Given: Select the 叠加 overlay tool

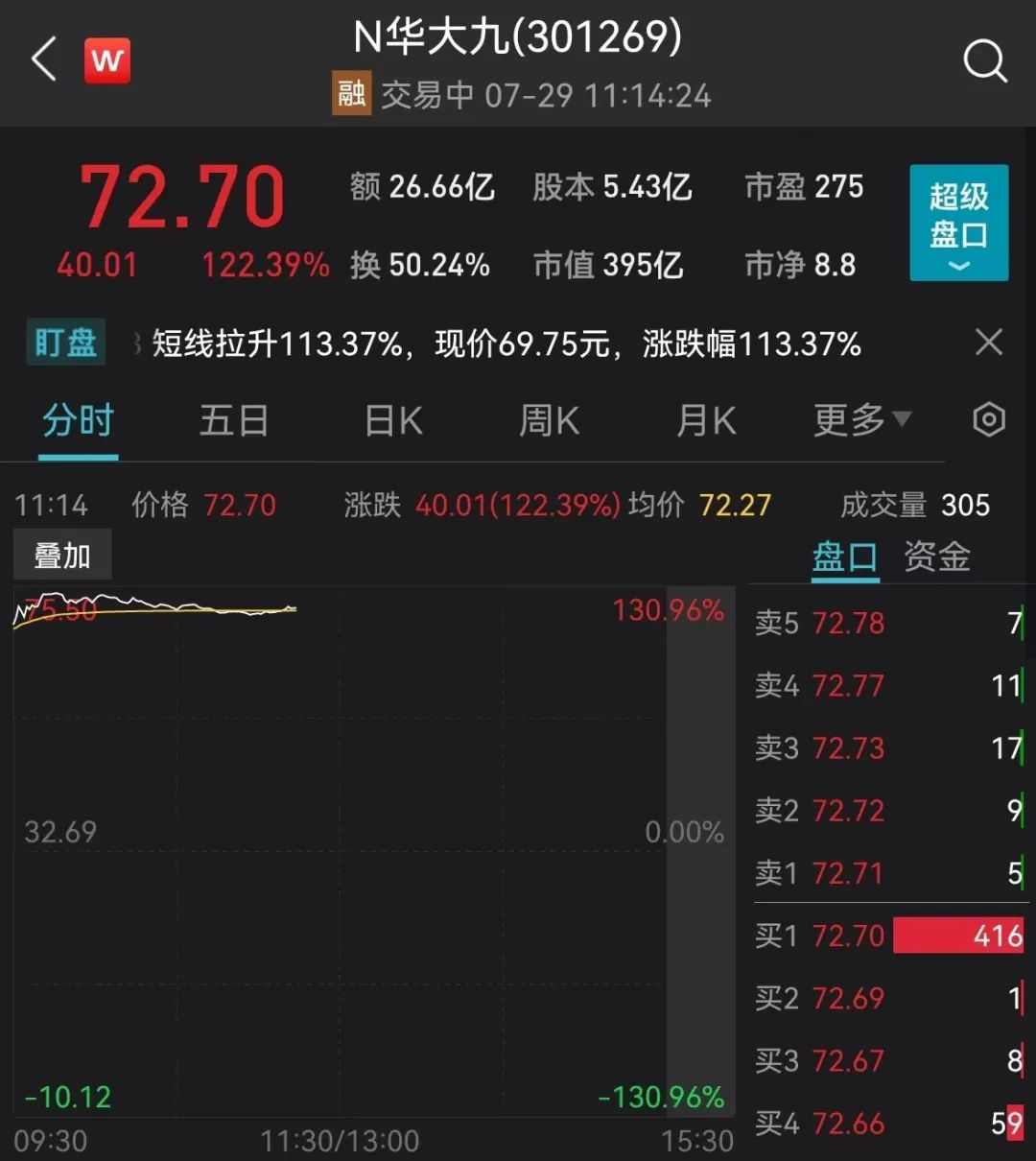Looking at the screenshot, I should tap(61, 554).
